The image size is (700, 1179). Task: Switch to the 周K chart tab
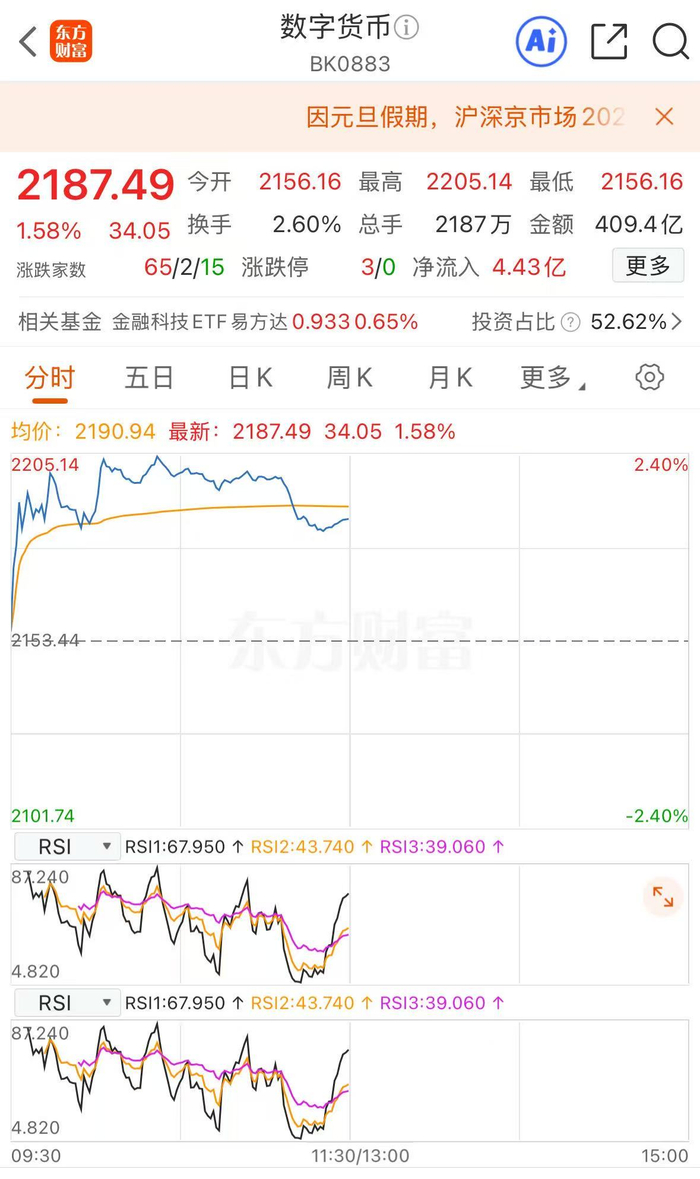pos(350,378)
